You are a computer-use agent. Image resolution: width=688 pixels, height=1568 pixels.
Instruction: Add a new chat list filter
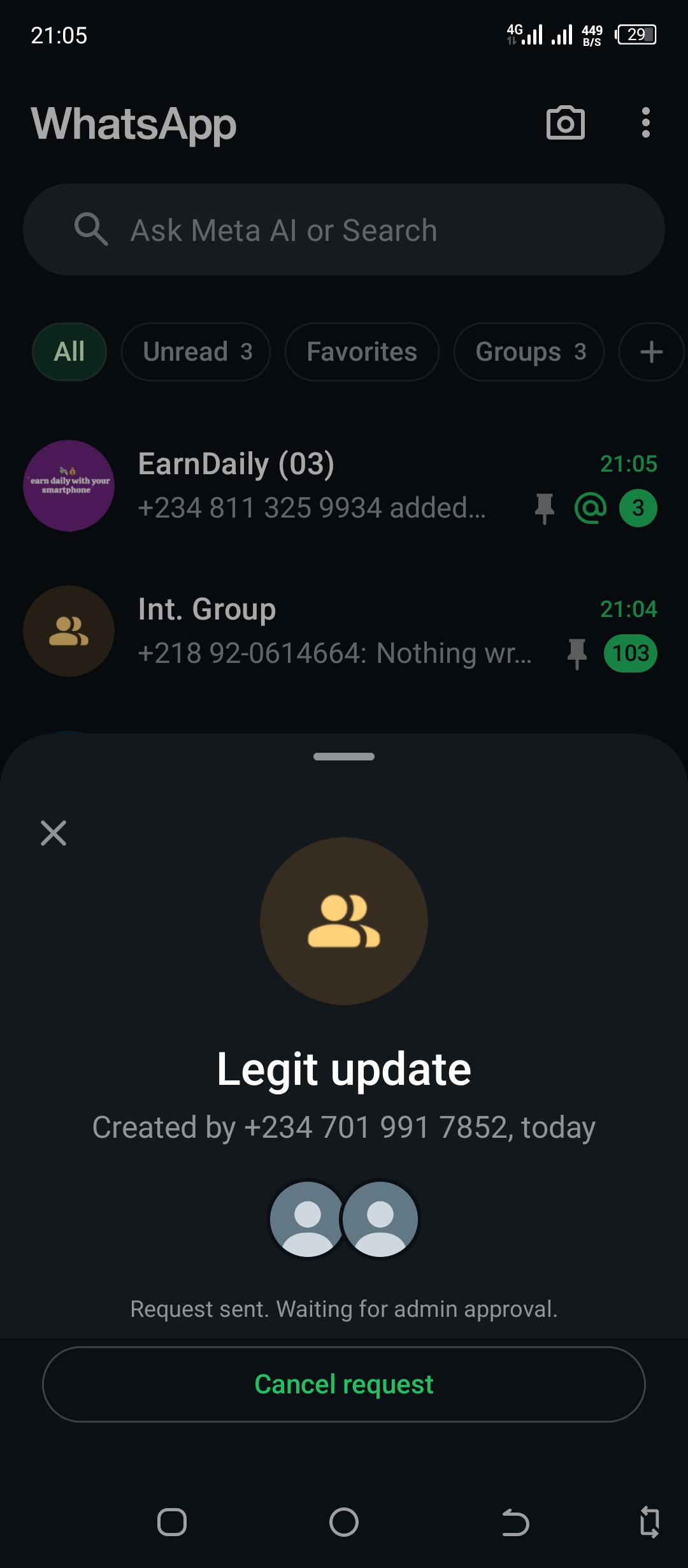(x=650, y=352)
